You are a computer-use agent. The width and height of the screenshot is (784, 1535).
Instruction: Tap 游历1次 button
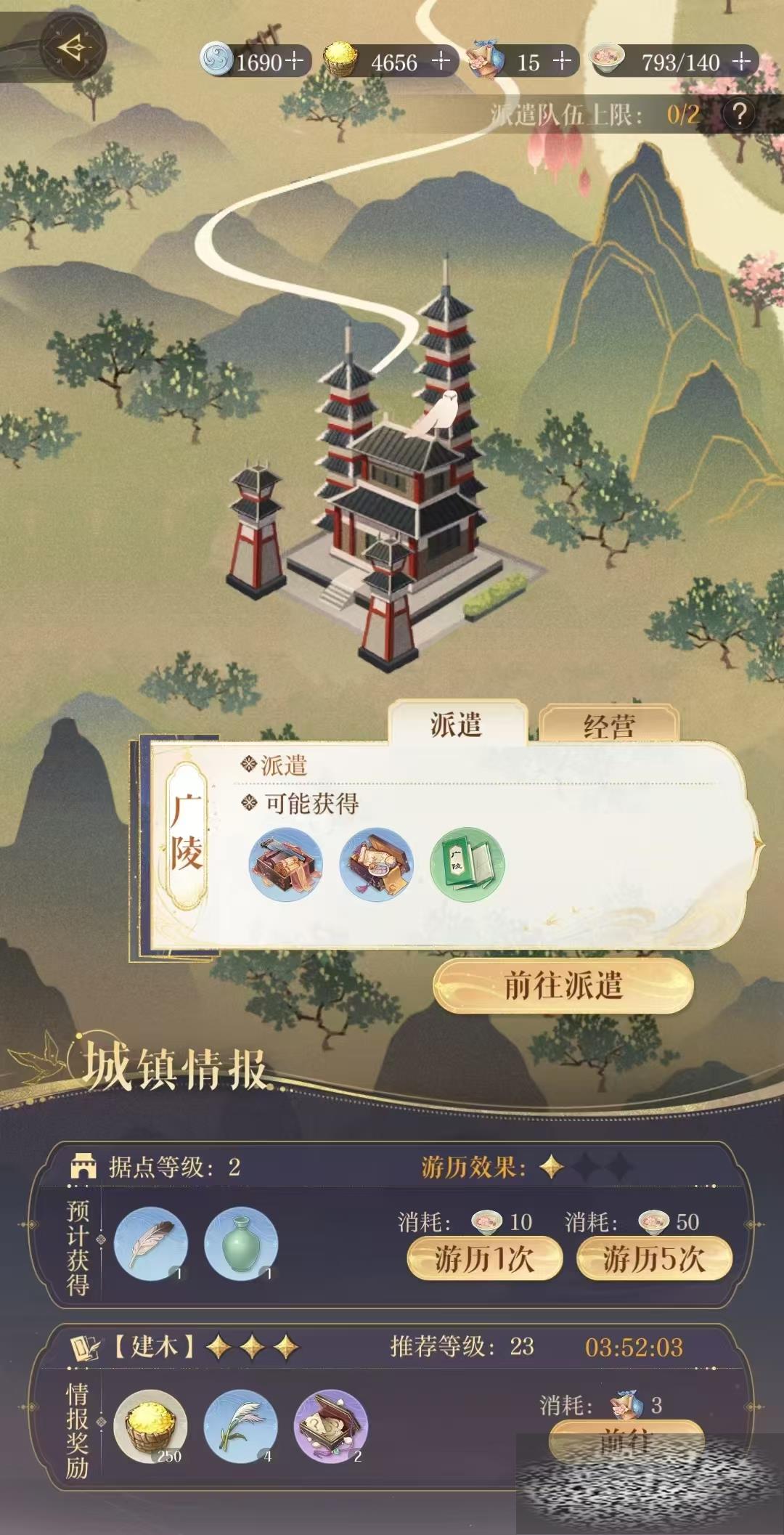pos(484,1259)
